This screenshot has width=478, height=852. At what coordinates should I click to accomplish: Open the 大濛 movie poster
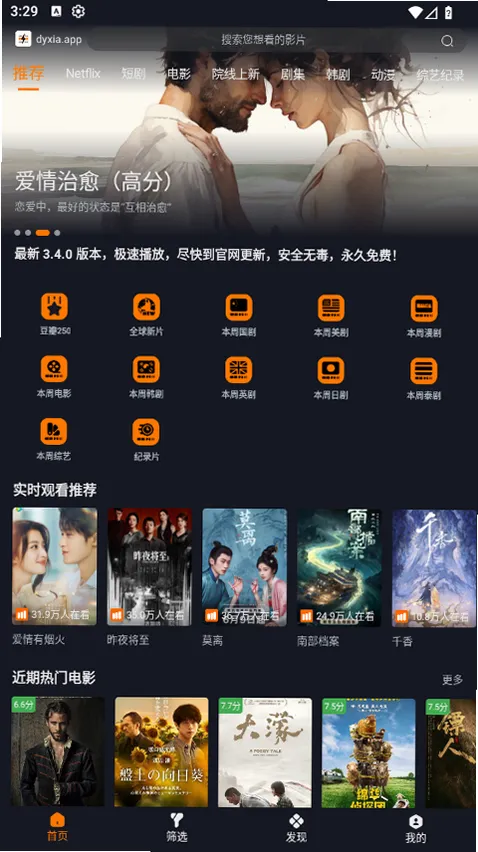coord(265,753)
